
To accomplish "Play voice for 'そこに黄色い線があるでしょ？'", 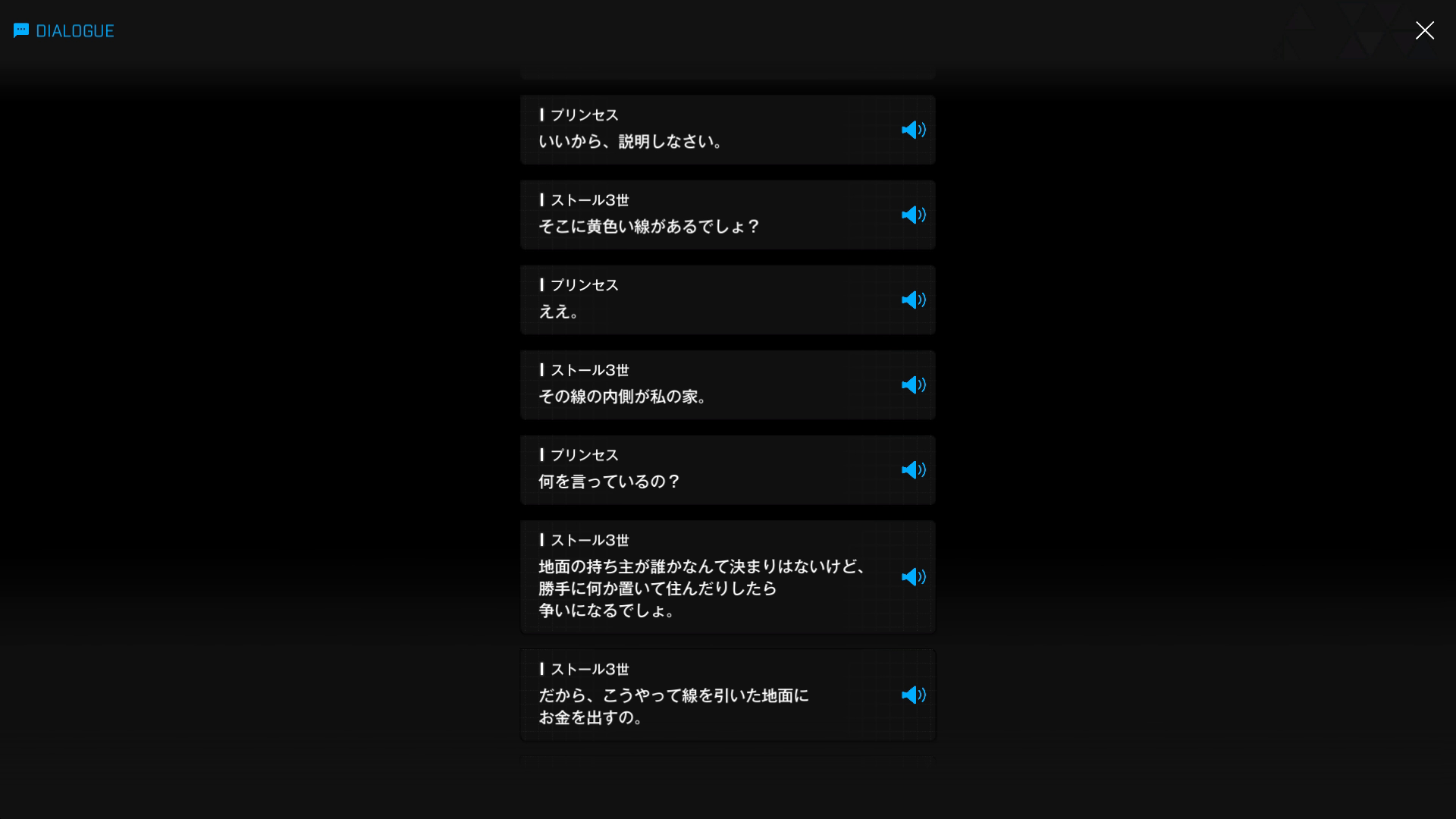I will point(913,215).
